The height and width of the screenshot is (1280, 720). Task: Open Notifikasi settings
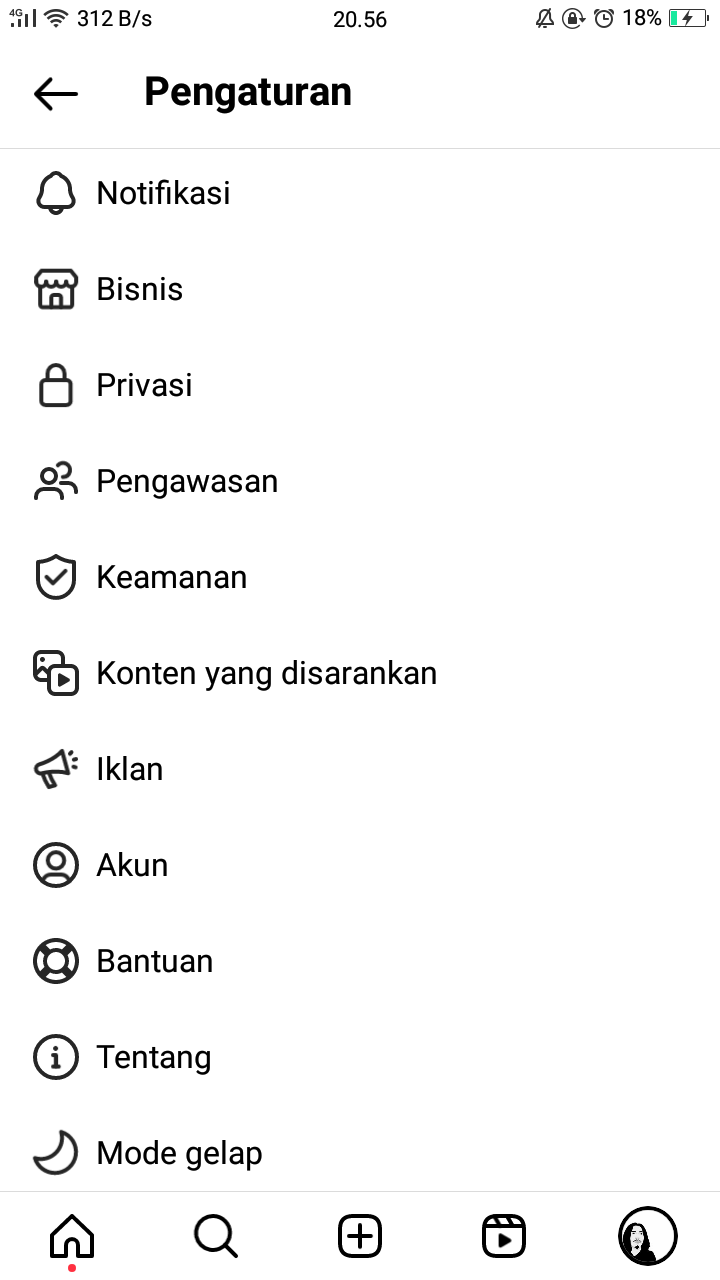coord(163,193)
